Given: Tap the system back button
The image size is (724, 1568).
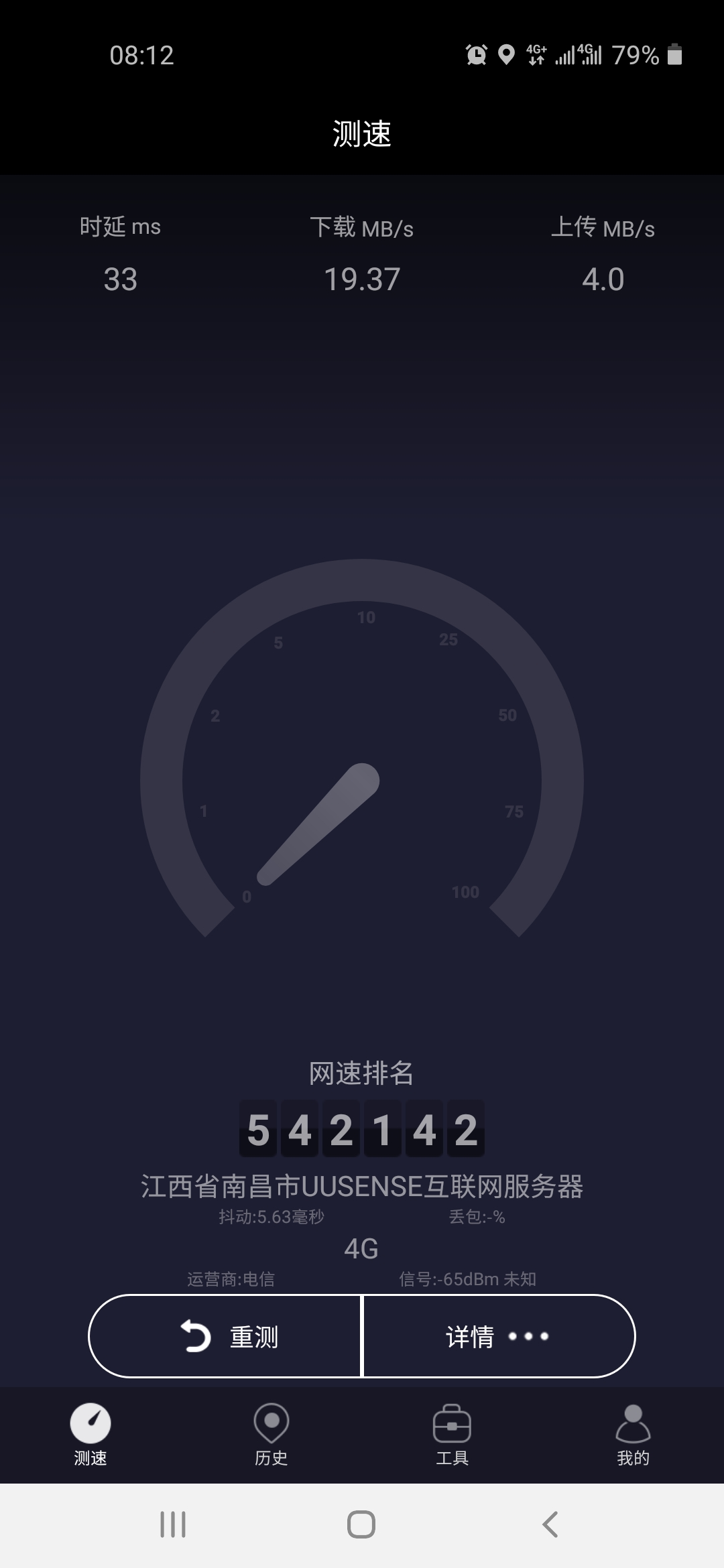Looking at the screenshot, I should 550,1524.
